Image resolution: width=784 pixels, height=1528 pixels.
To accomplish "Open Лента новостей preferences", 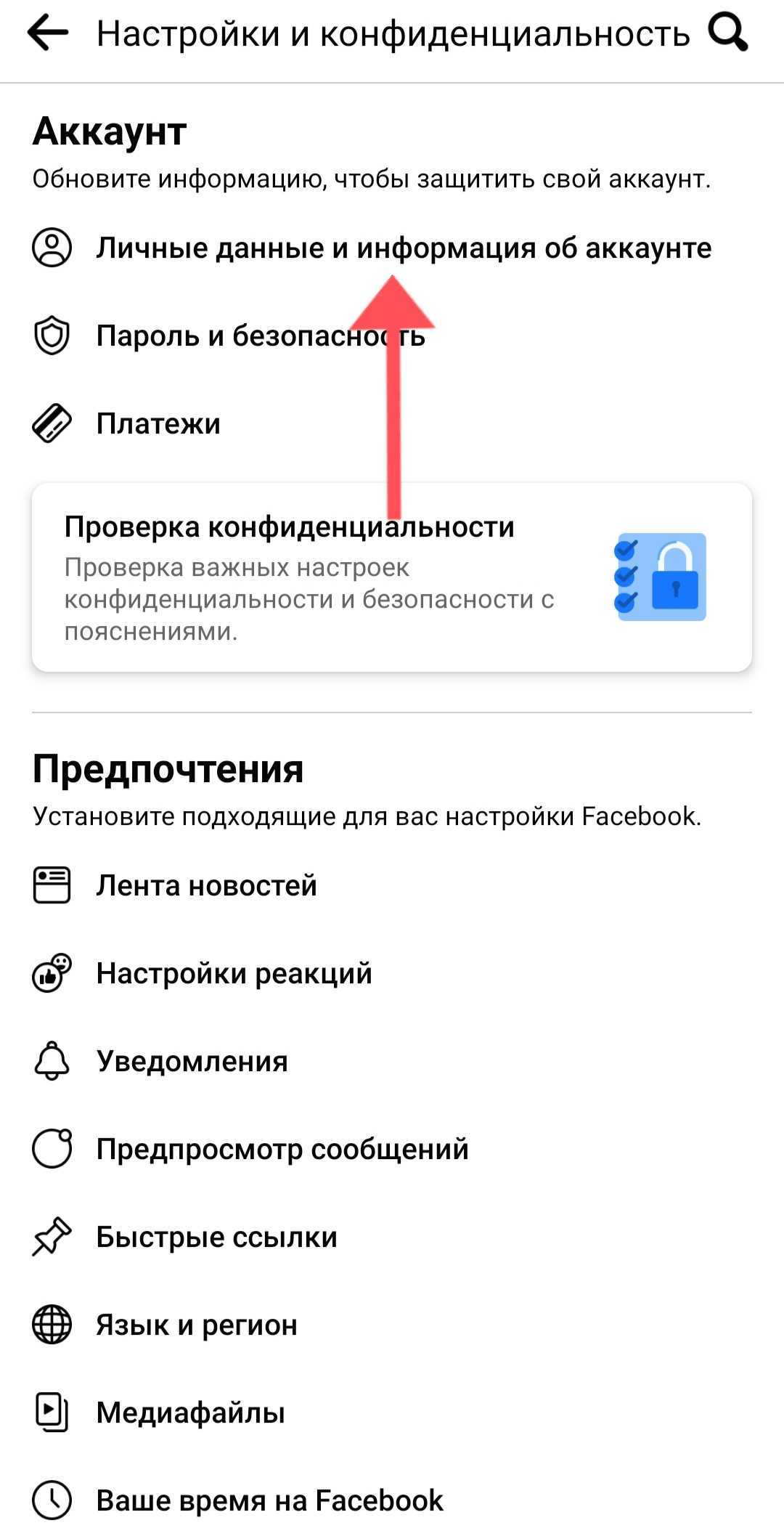I will click(206, 886).
